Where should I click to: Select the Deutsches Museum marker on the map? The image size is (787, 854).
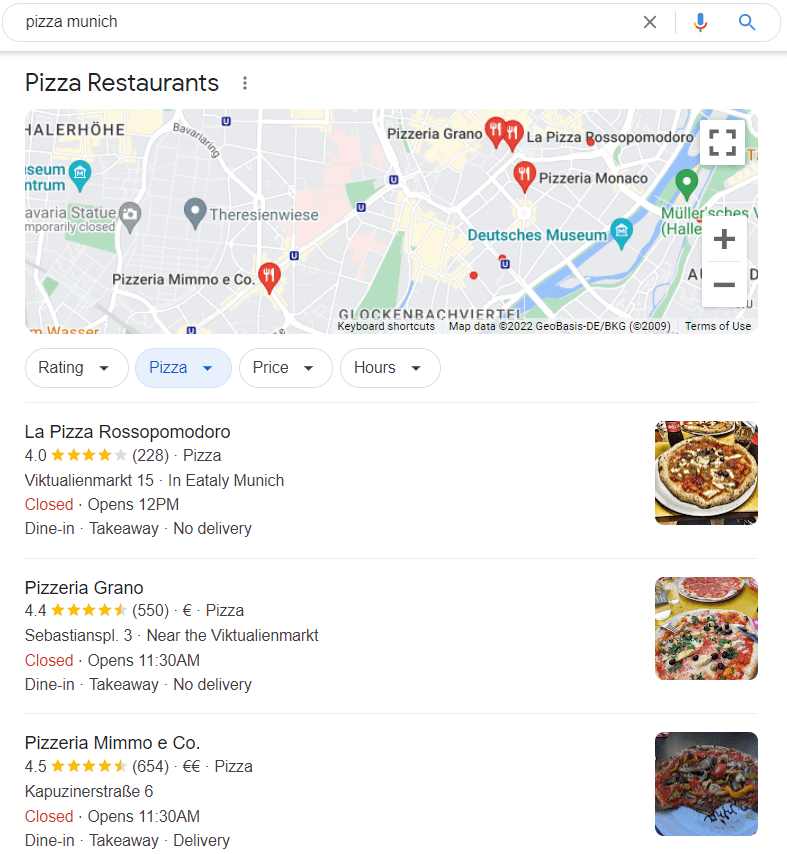[622, 234]
